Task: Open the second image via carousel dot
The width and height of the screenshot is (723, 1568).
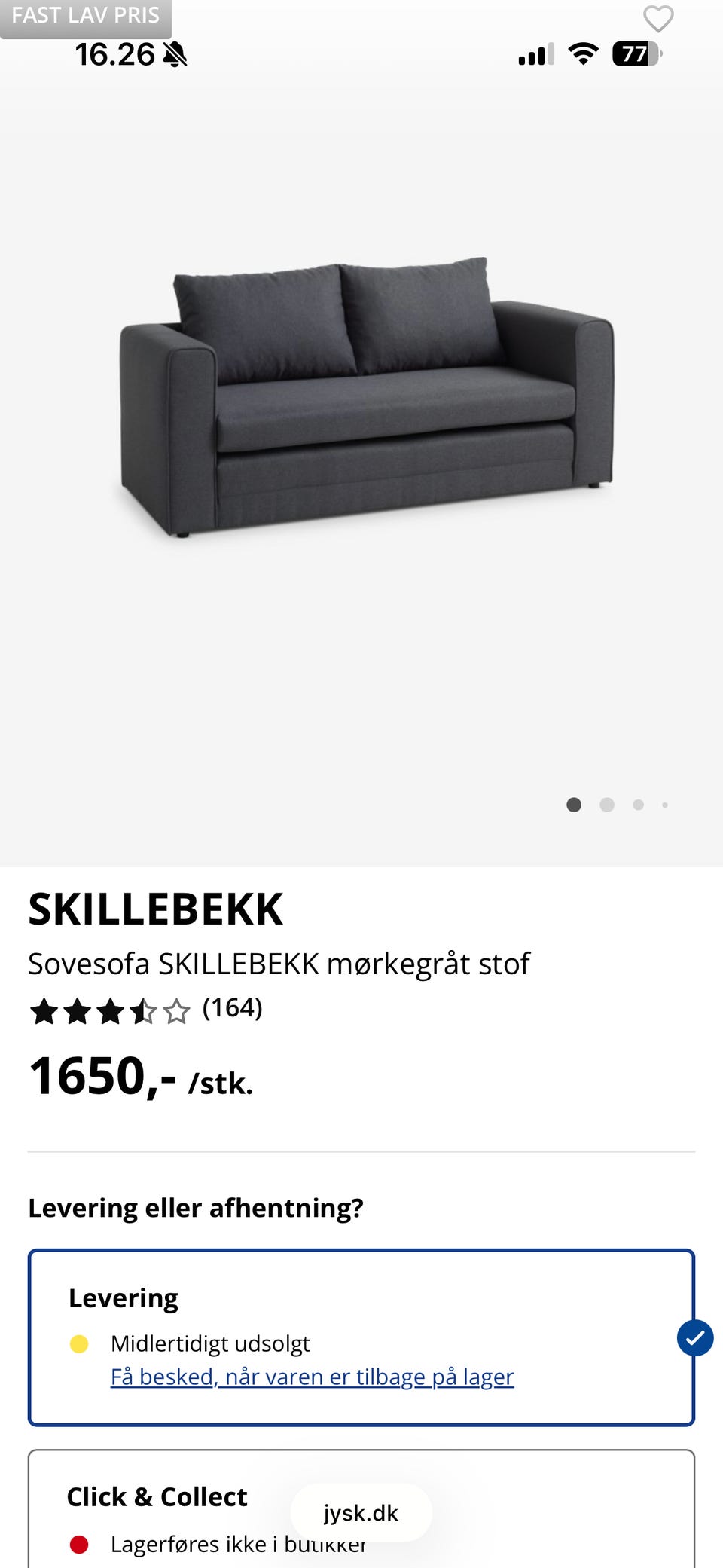Action: coord(606,805)
